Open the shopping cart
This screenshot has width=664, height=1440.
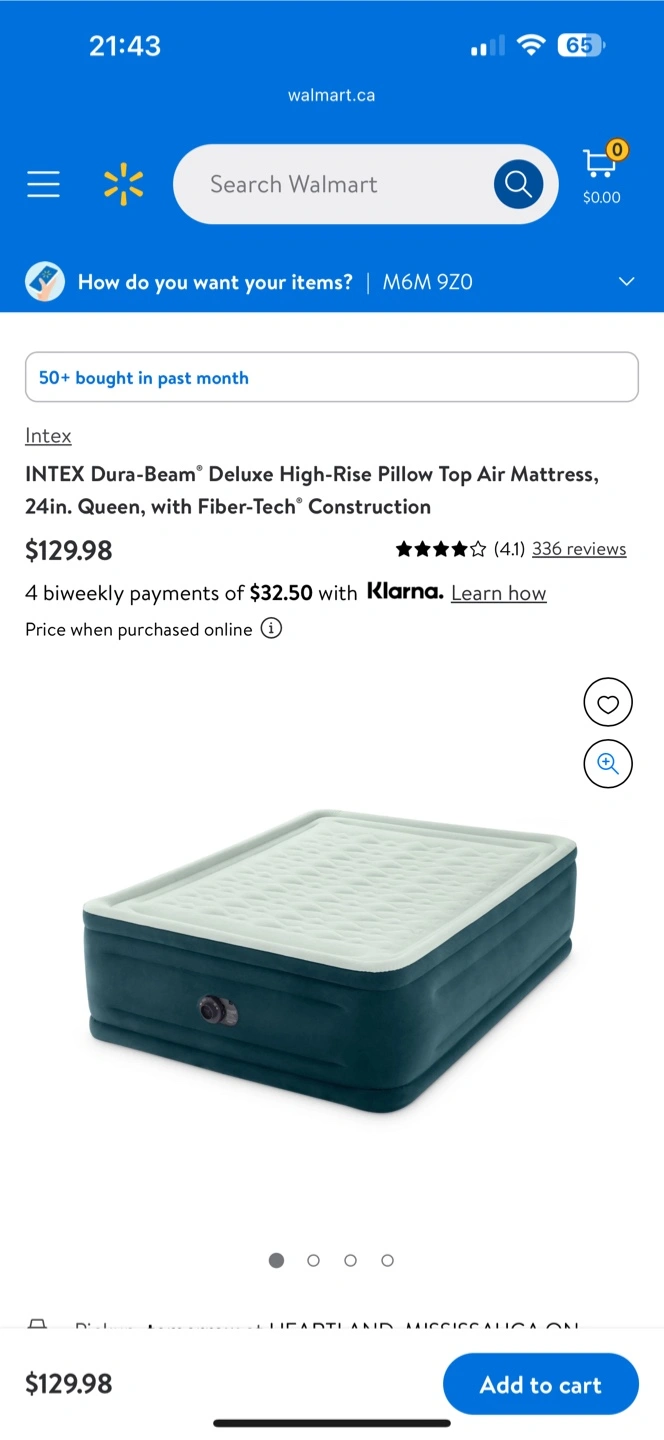pyautogui.click(x=602, y=175)
